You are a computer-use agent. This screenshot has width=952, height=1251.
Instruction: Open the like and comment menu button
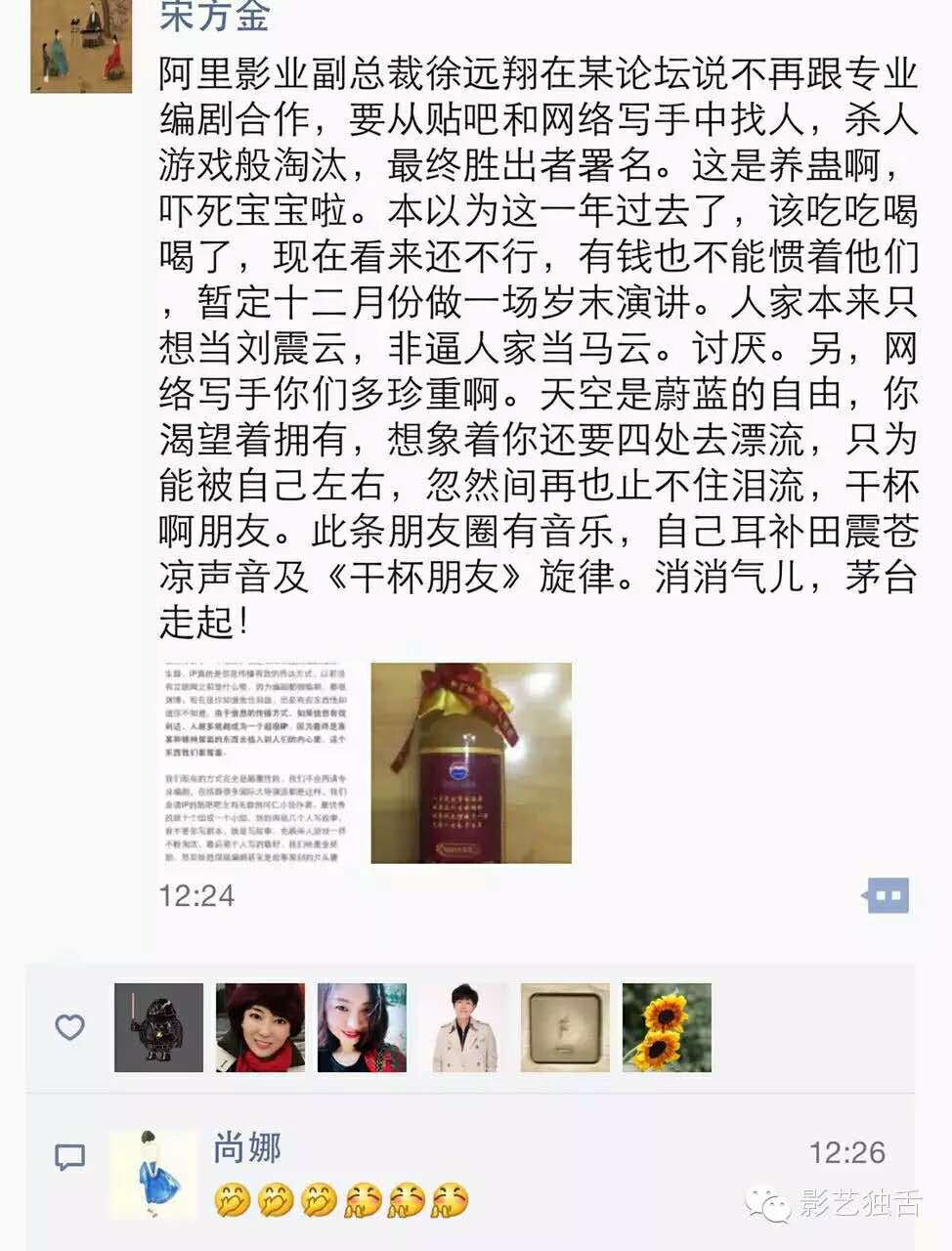point(887,895)
